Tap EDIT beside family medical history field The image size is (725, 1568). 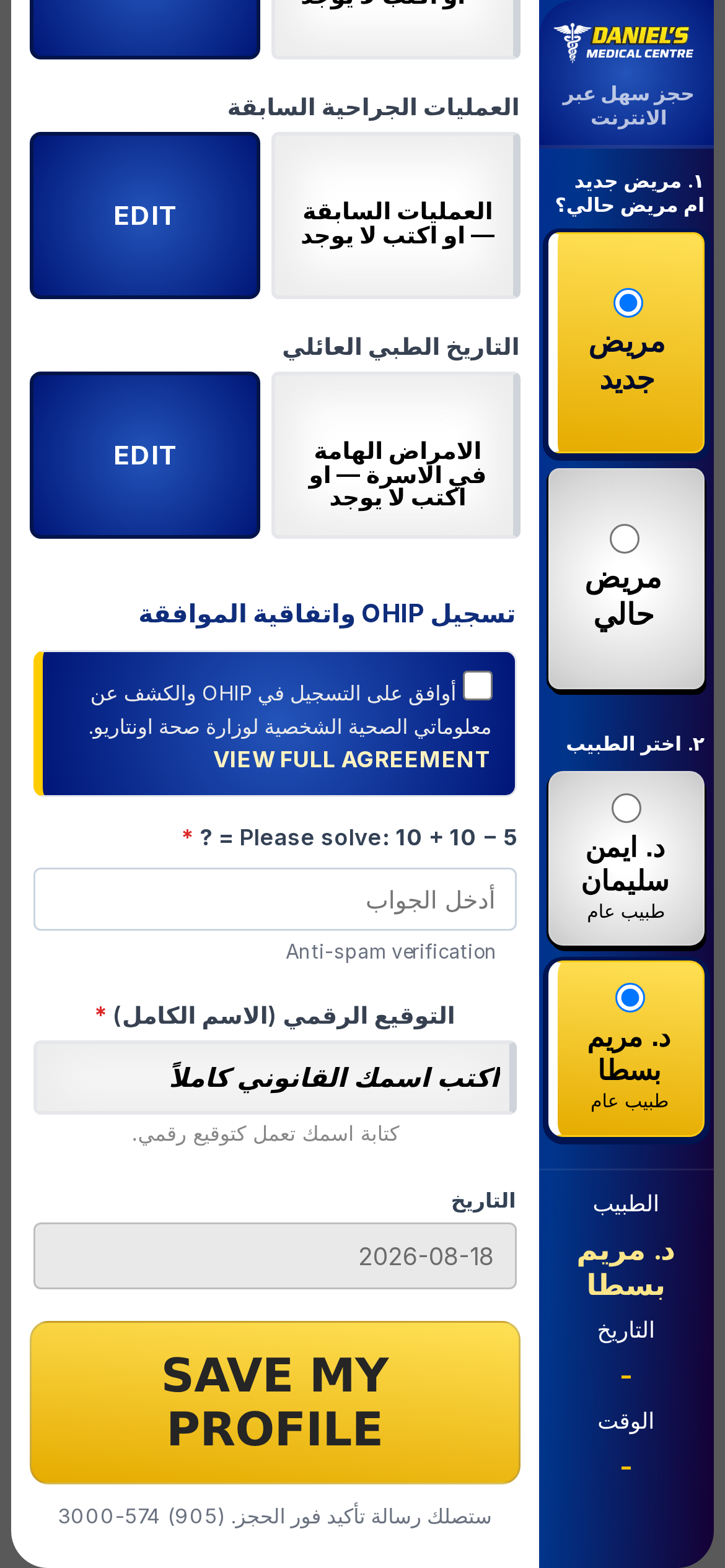[x=144, y=455]
